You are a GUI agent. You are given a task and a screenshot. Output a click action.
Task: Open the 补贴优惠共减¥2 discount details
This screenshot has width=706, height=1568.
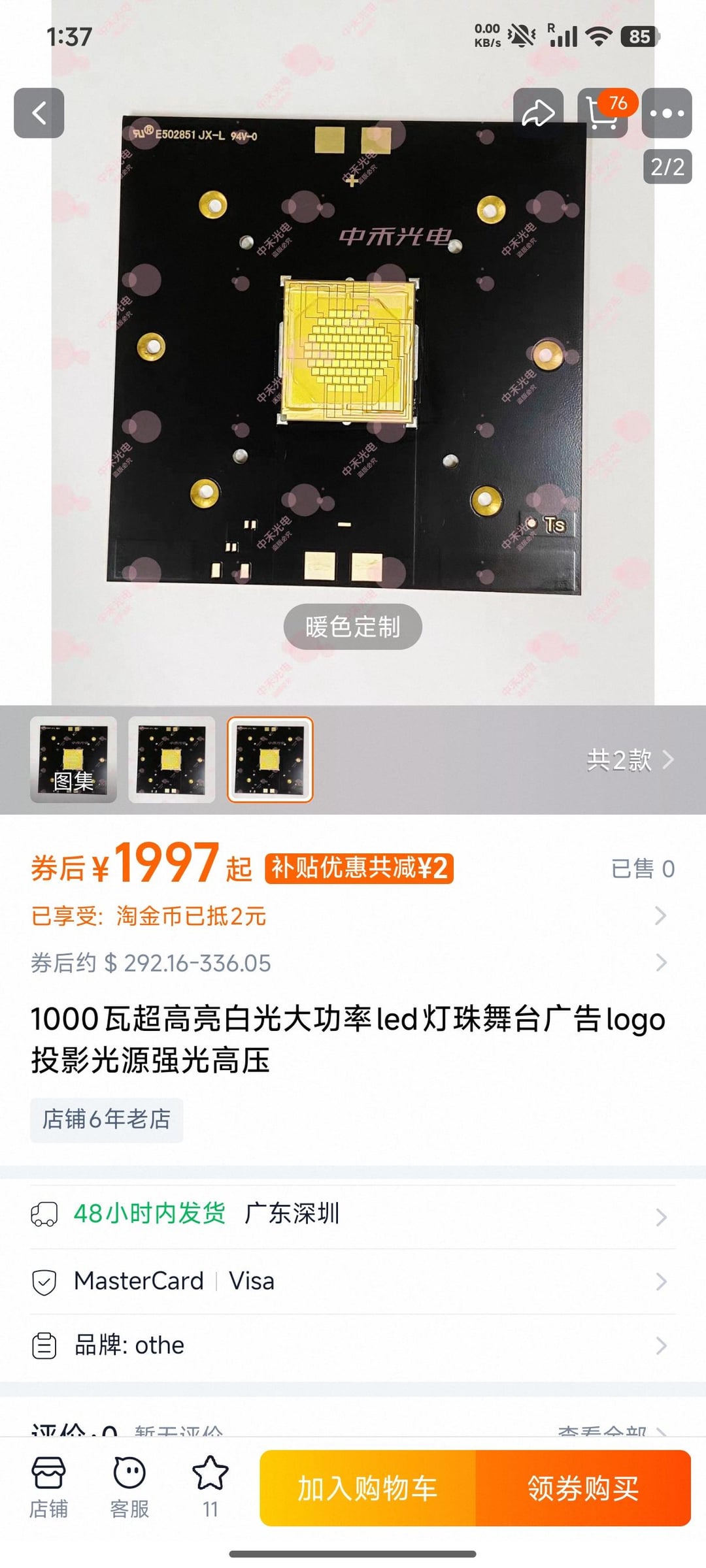tap(359, 868)
